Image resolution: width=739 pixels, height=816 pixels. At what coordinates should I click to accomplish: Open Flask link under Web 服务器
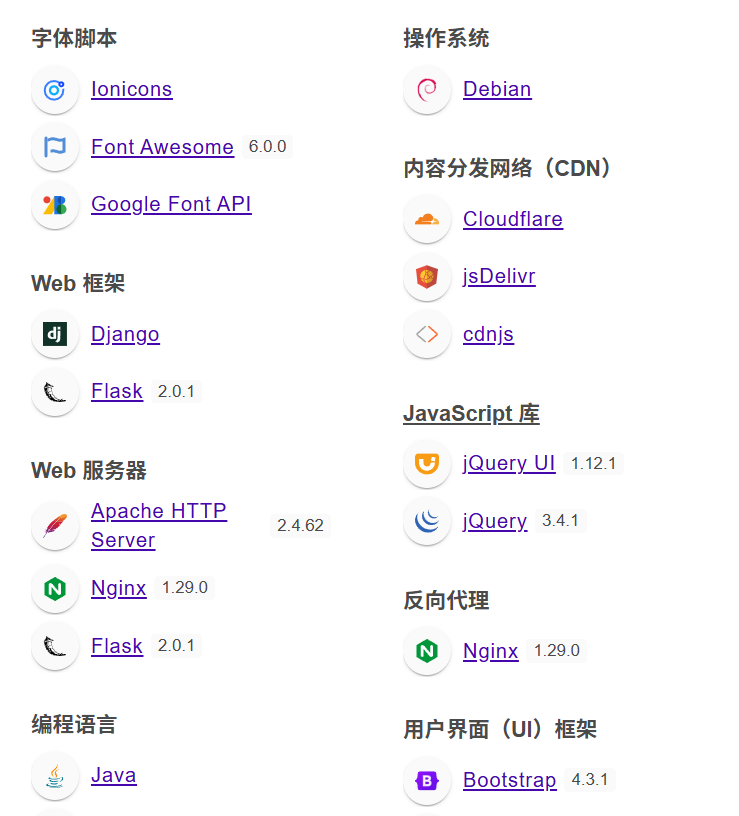tap(117, 646)
